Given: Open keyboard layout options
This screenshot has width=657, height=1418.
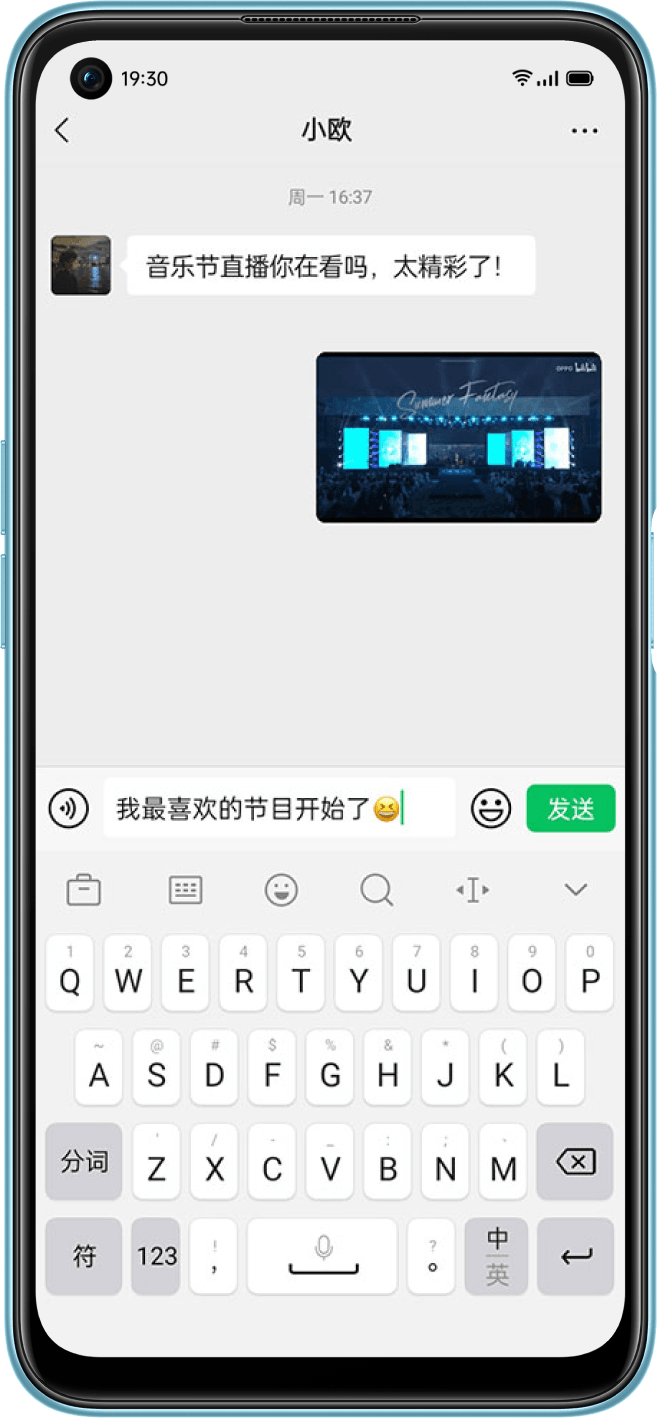Looking at the screenshot, I should pyautogui.click(x=185, y=889).
